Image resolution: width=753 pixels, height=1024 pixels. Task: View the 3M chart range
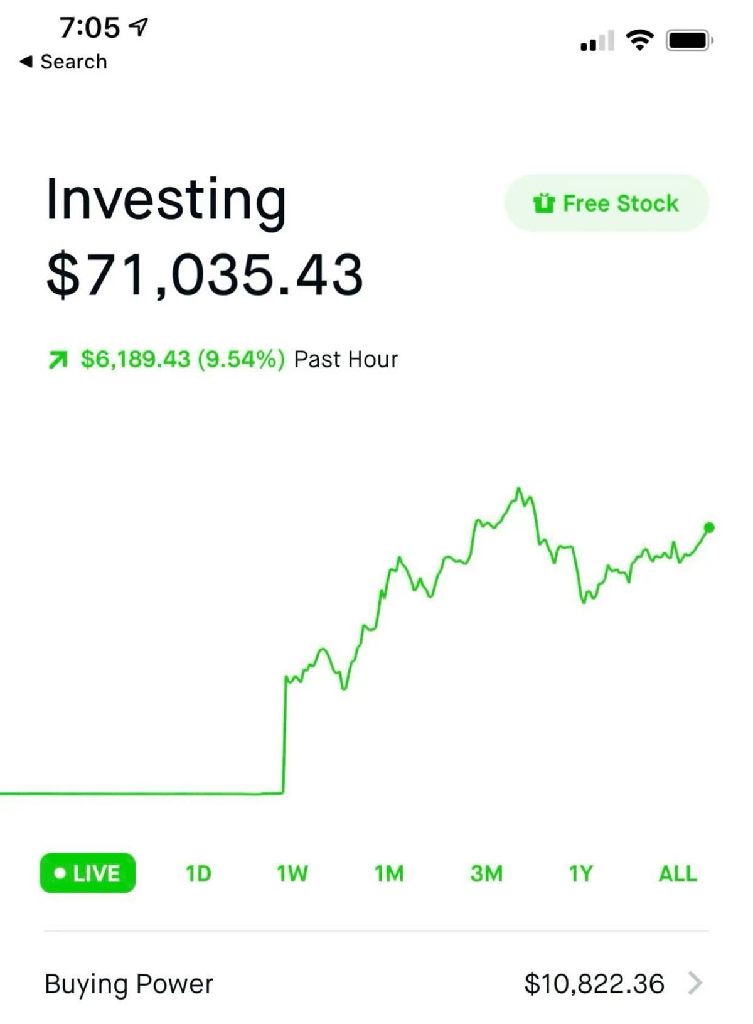486,873
